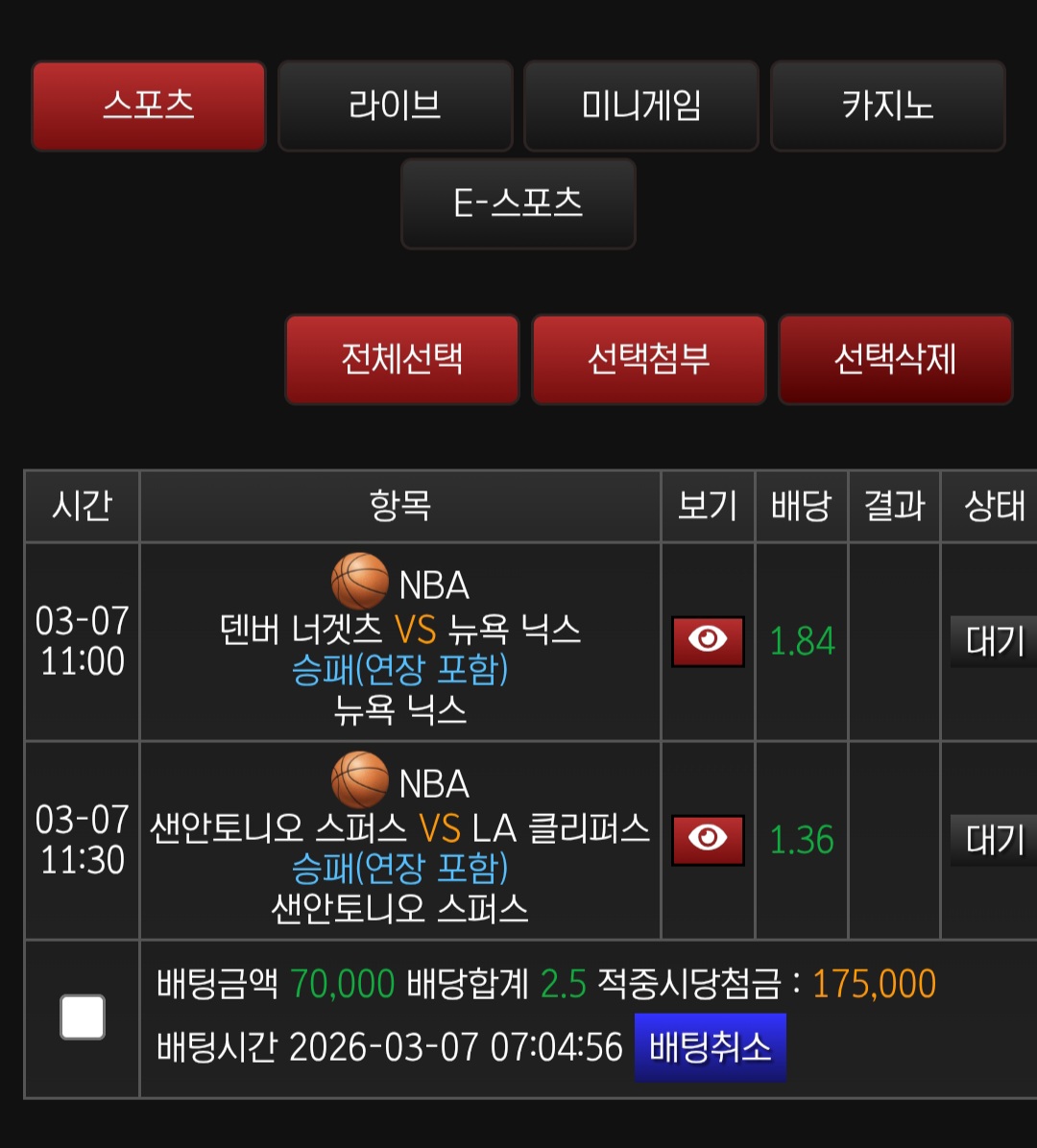Viewport: 1037px width, 1148px height.
Task: Tap the 전체선택 button
Action: point(401,359)
